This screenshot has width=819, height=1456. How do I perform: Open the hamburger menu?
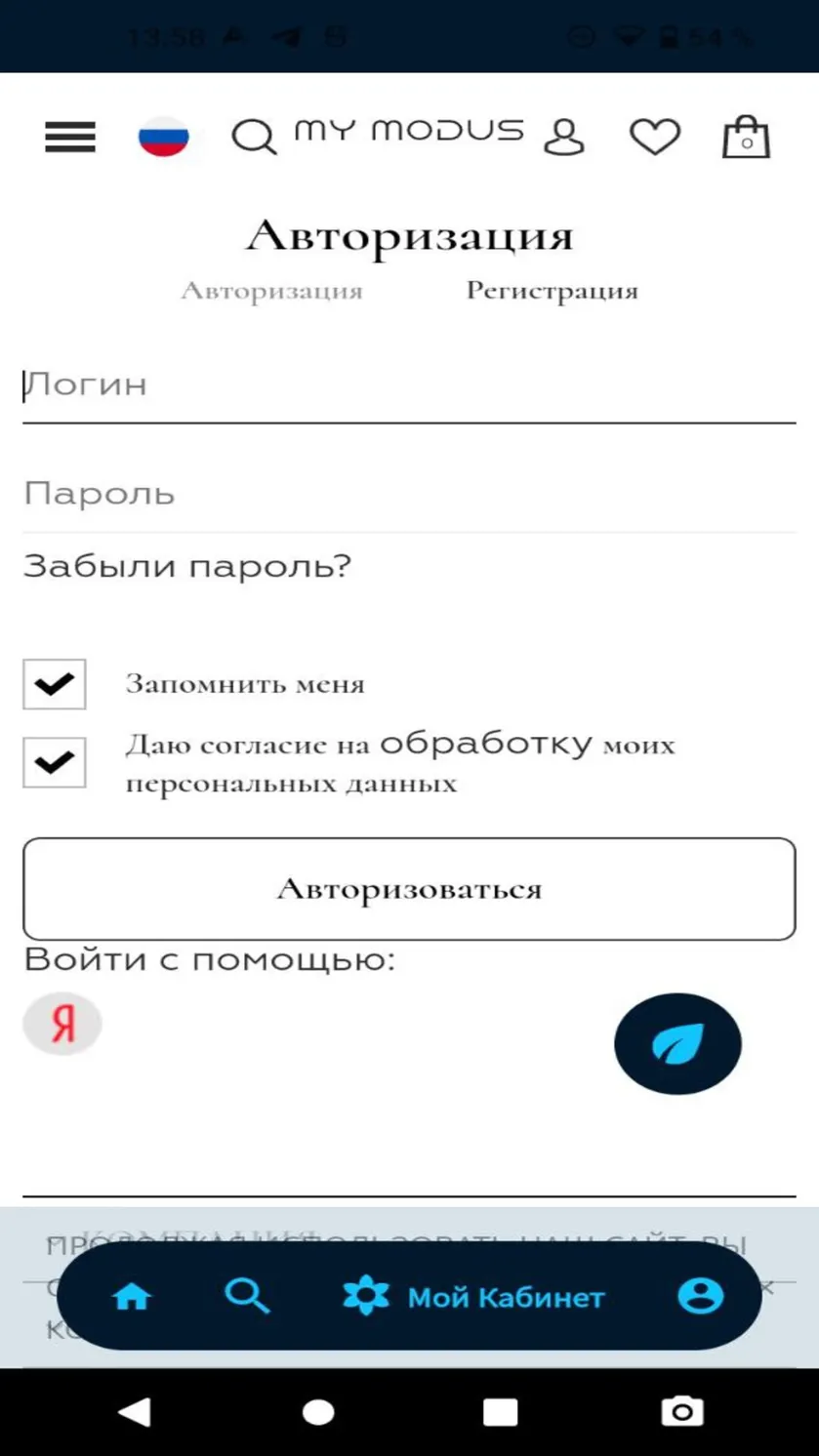tap(70, 137)
